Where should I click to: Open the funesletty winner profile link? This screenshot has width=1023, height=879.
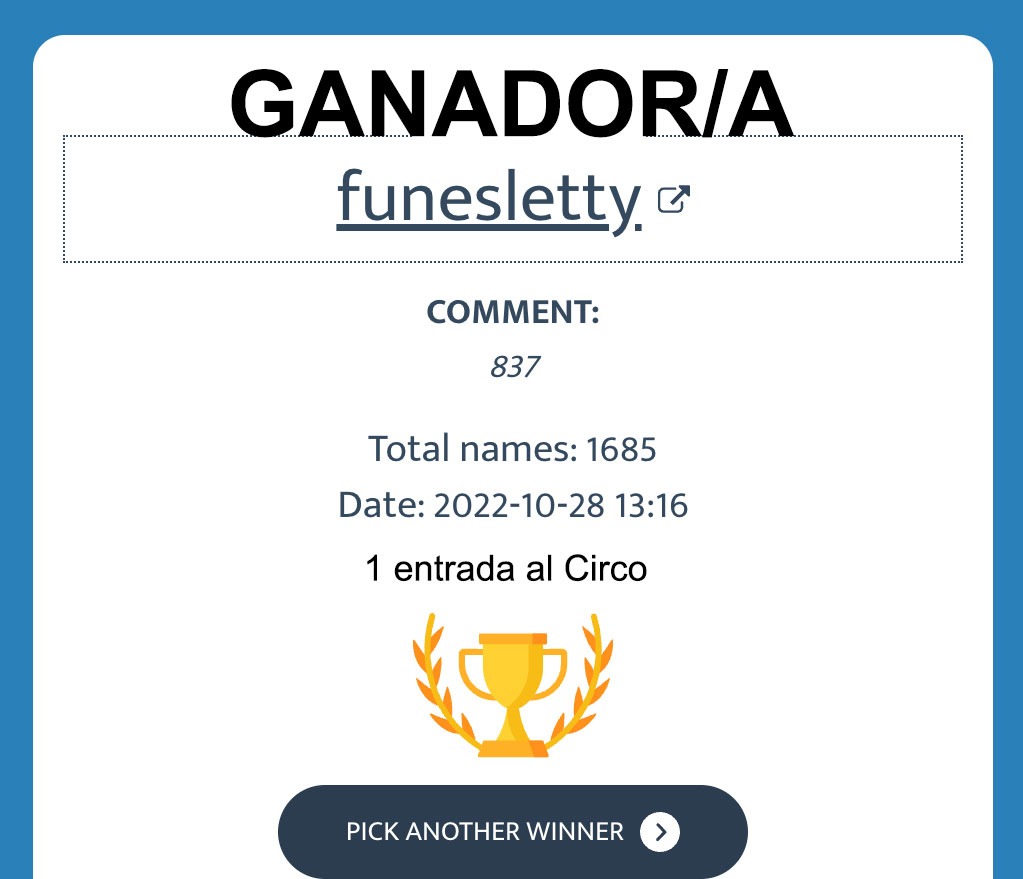488,198
